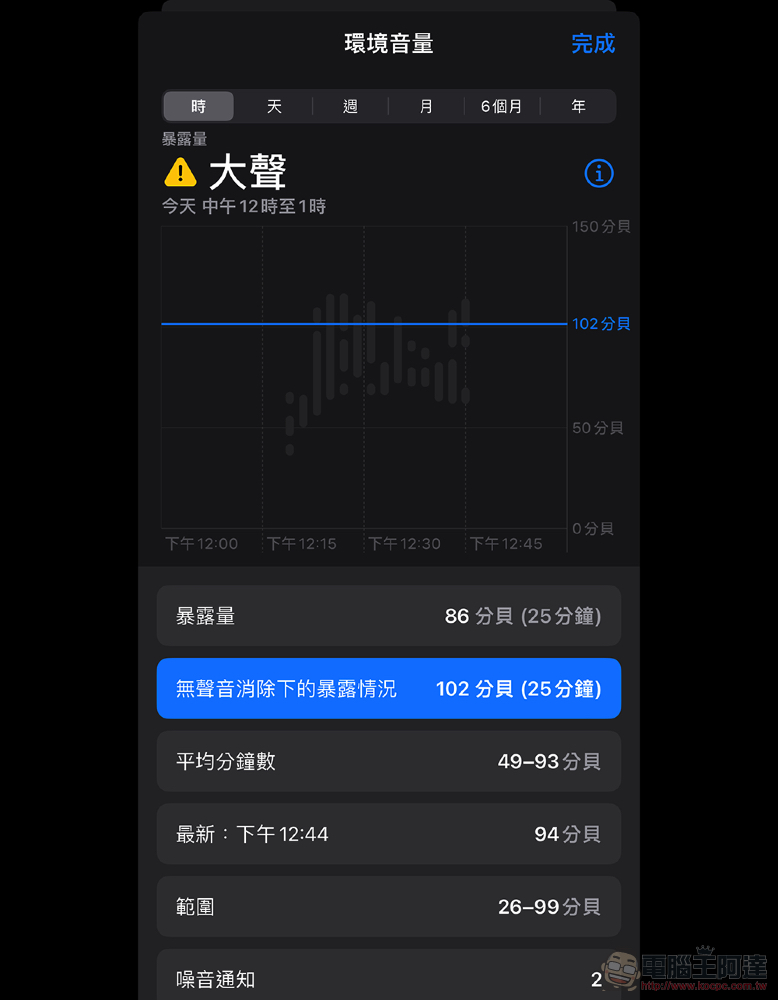Viewport: 778px width, 1000px height.
Task: Switch to the 天 daily view
Action: pos(274,106)
